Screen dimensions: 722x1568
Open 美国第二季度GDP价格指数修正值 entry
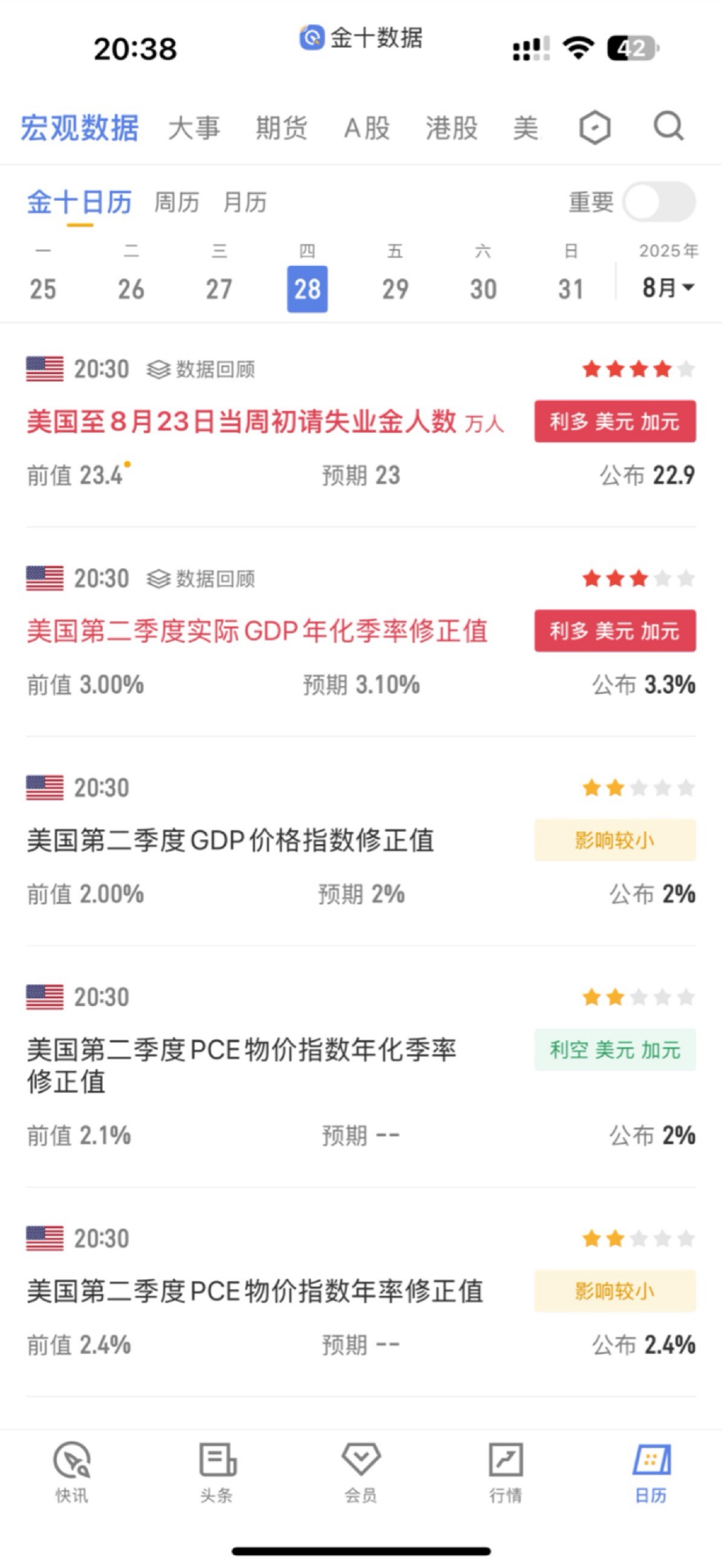pos(230,840)
